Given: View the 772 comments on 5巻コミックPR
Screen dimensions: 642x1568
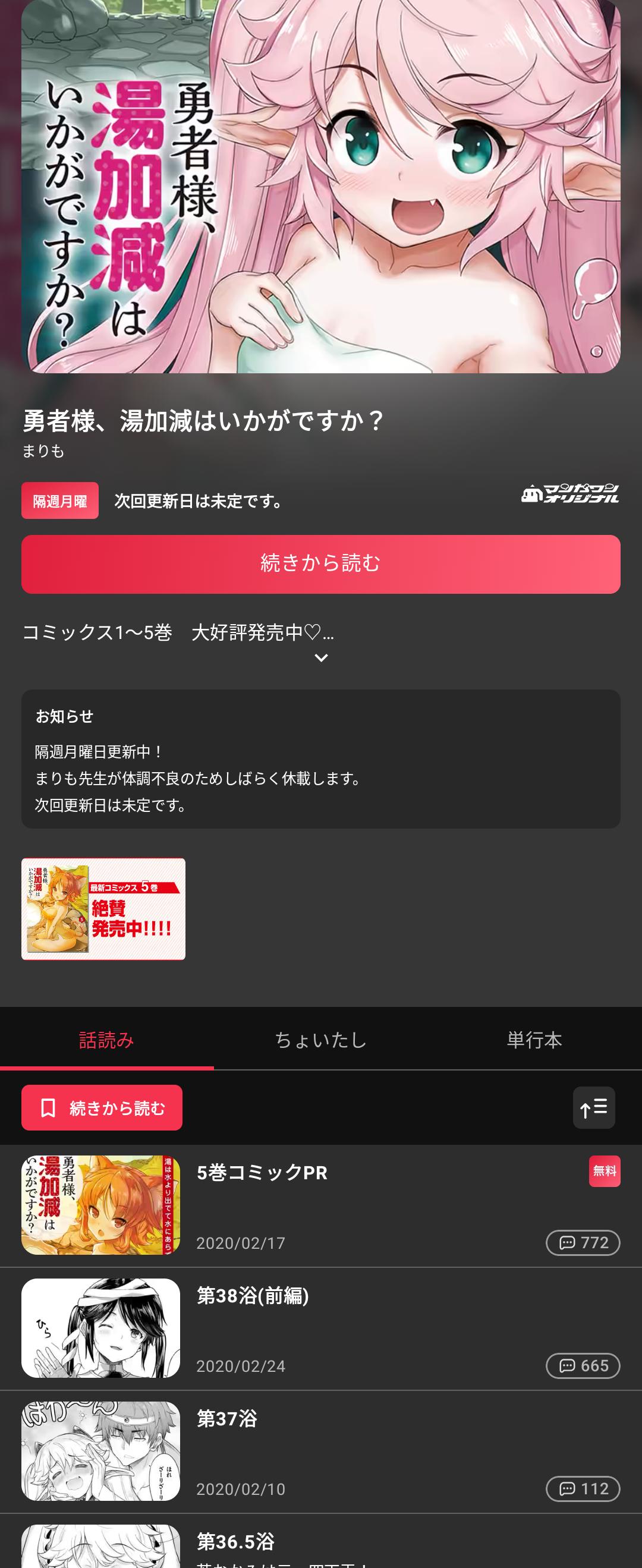Looking at the screenshot, I should point(583,1242).
